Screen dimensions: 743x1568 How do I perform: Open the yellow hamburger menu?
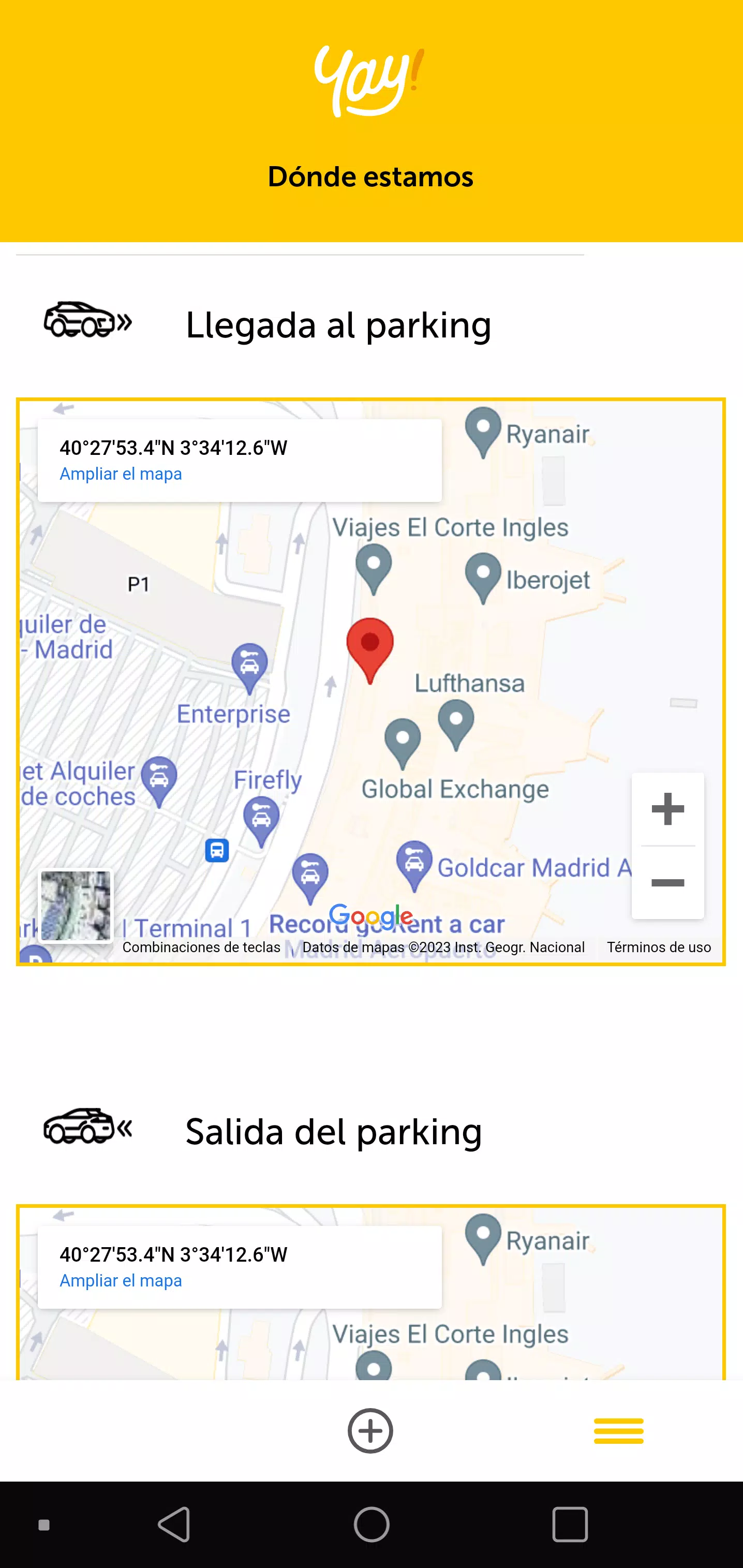coord(619,1430)
